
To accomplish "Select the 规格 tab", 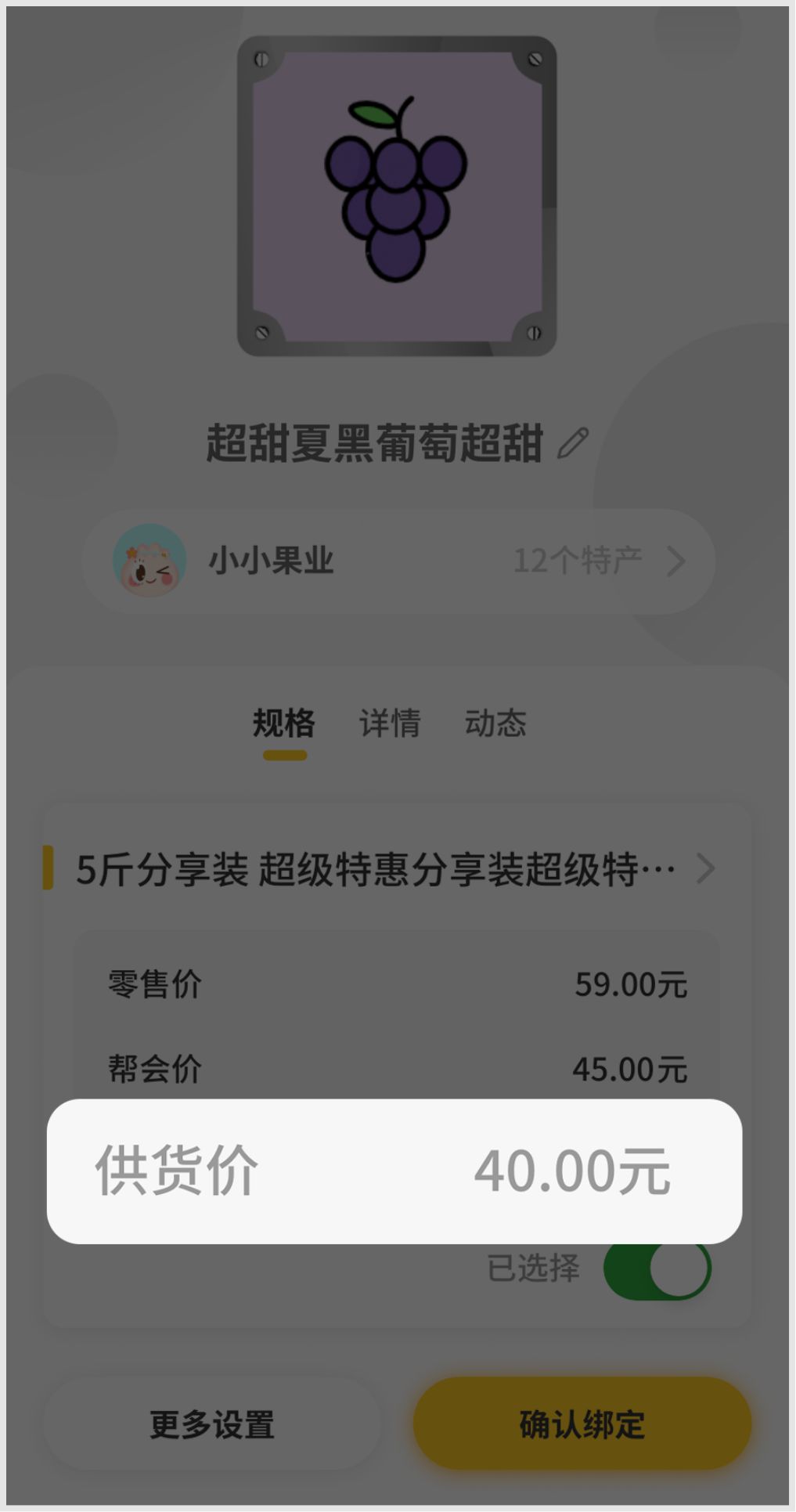I will (284, 723).
